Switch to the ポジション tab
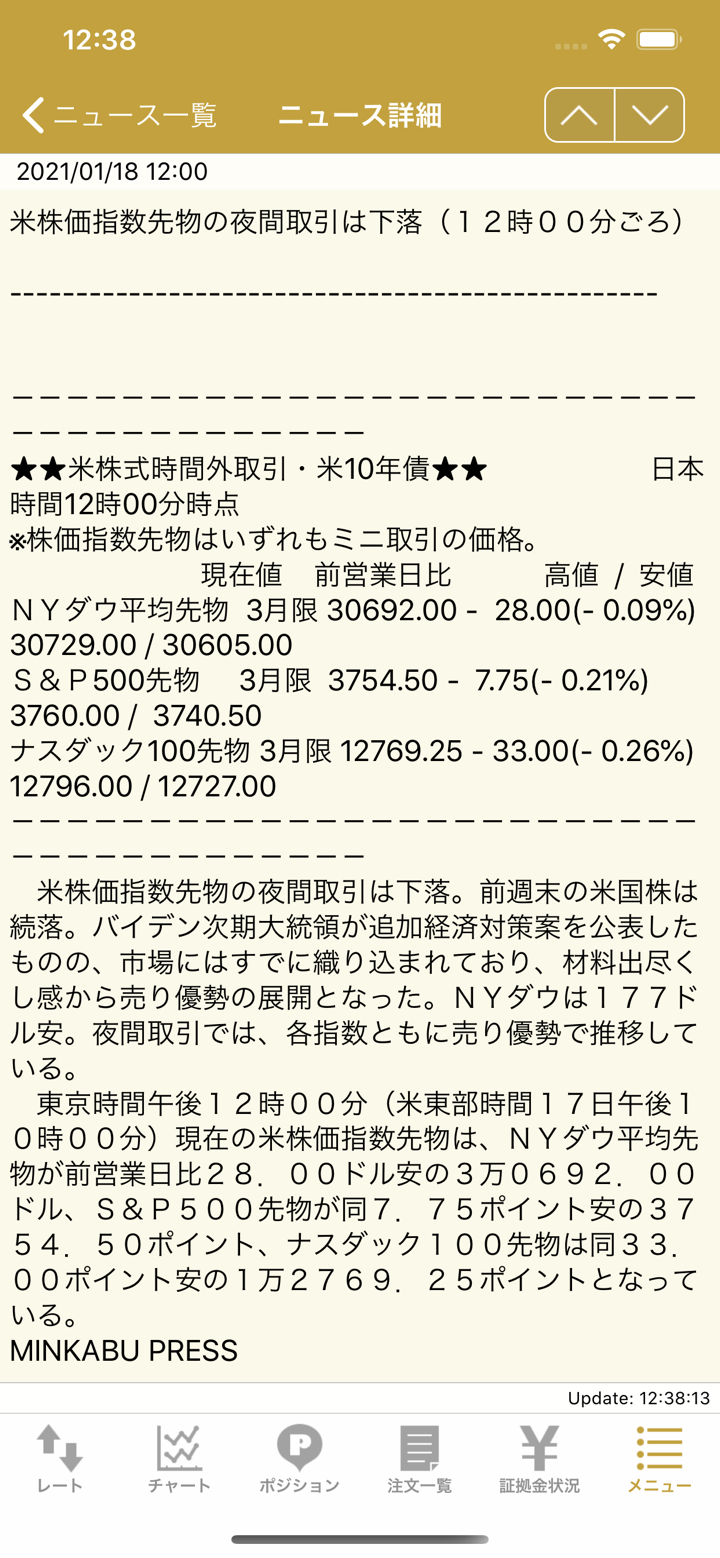Image resolution: width=720 pixels, height=1558 pixels. click(x=299, y=1458)
